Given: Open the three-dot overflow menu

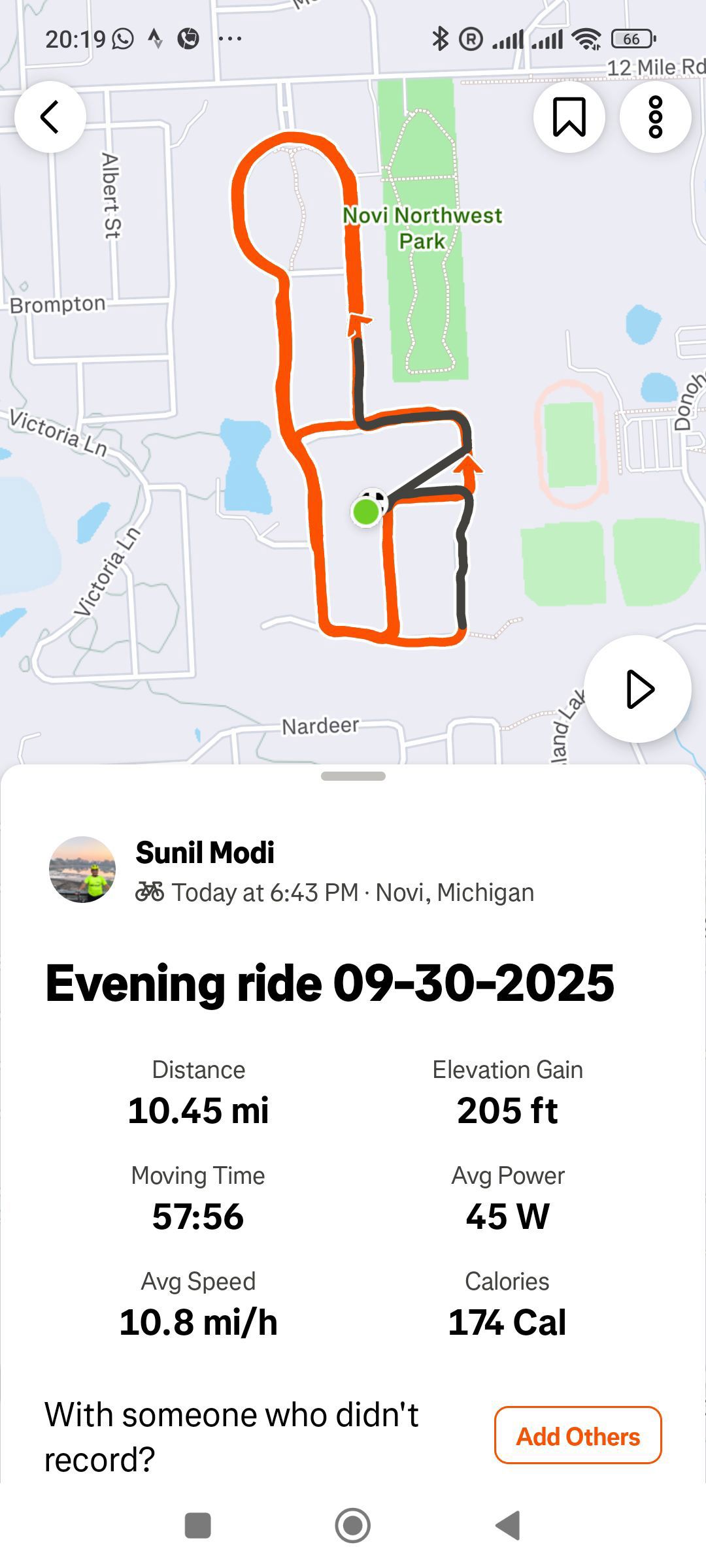Looking at the screenshot, I should 655,117.
